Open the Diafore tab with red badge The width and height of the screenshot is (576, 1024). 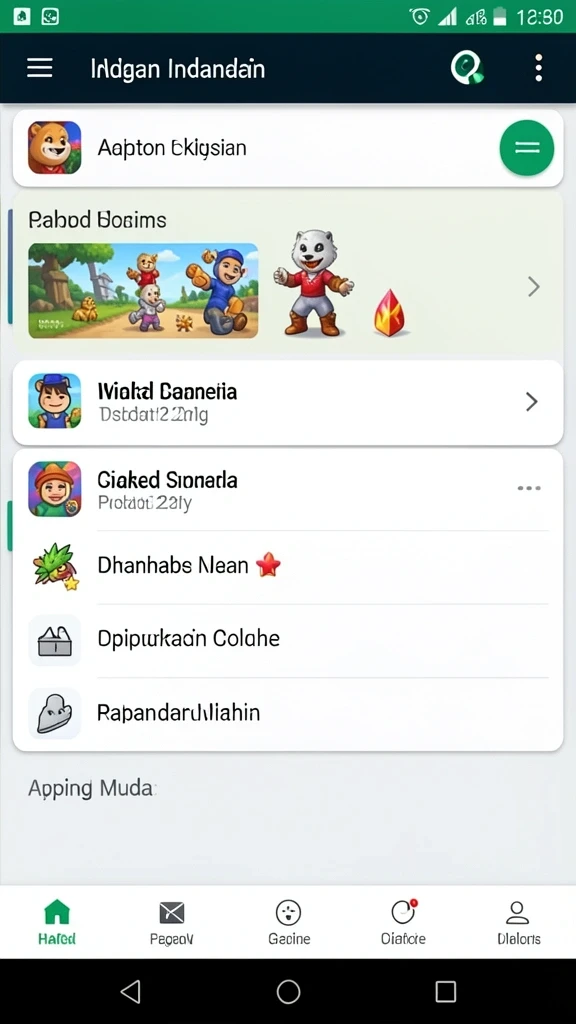(403, 922)
